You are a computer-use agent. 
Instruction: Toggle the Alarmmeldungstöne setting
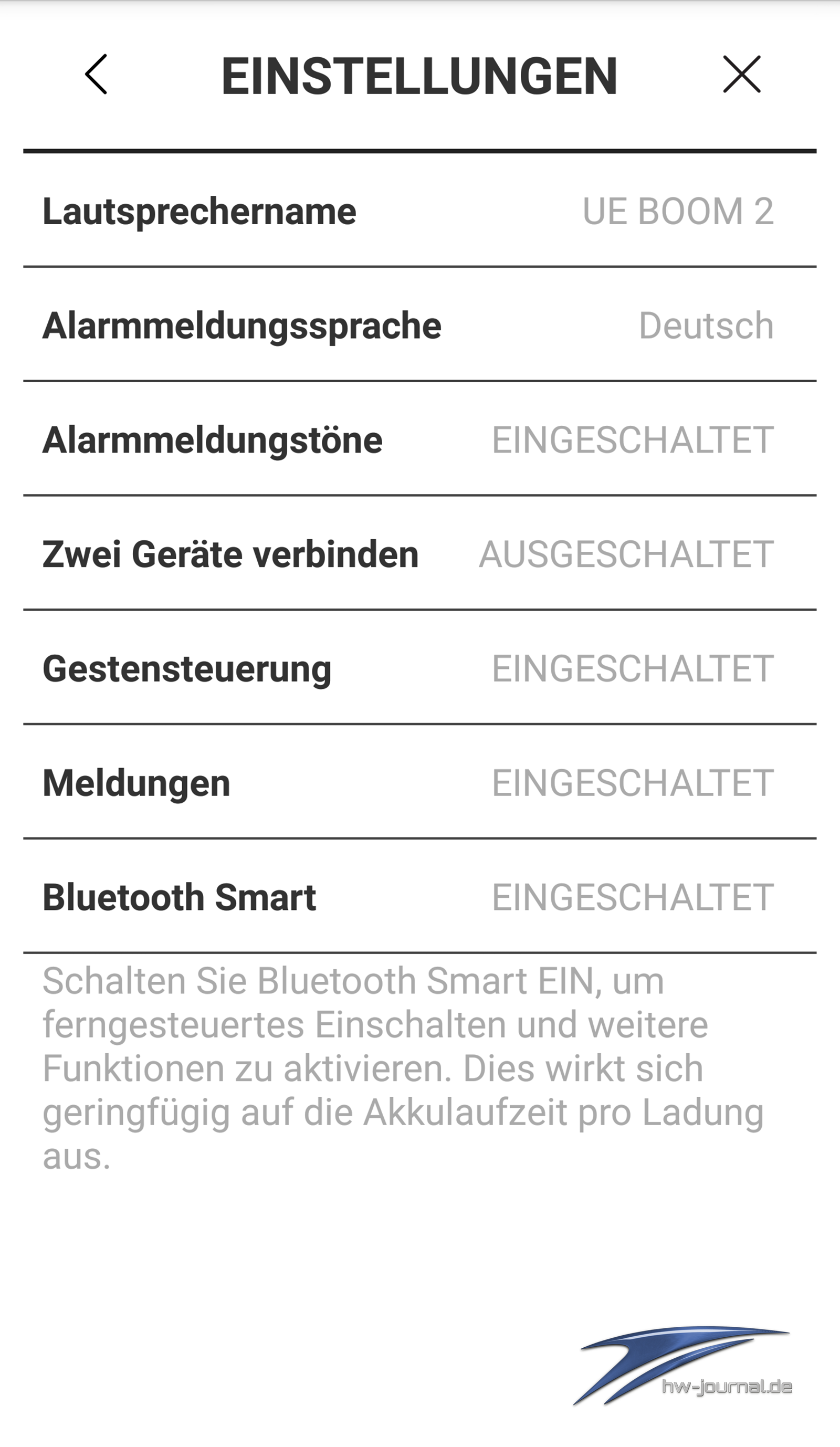coord(419,439)
